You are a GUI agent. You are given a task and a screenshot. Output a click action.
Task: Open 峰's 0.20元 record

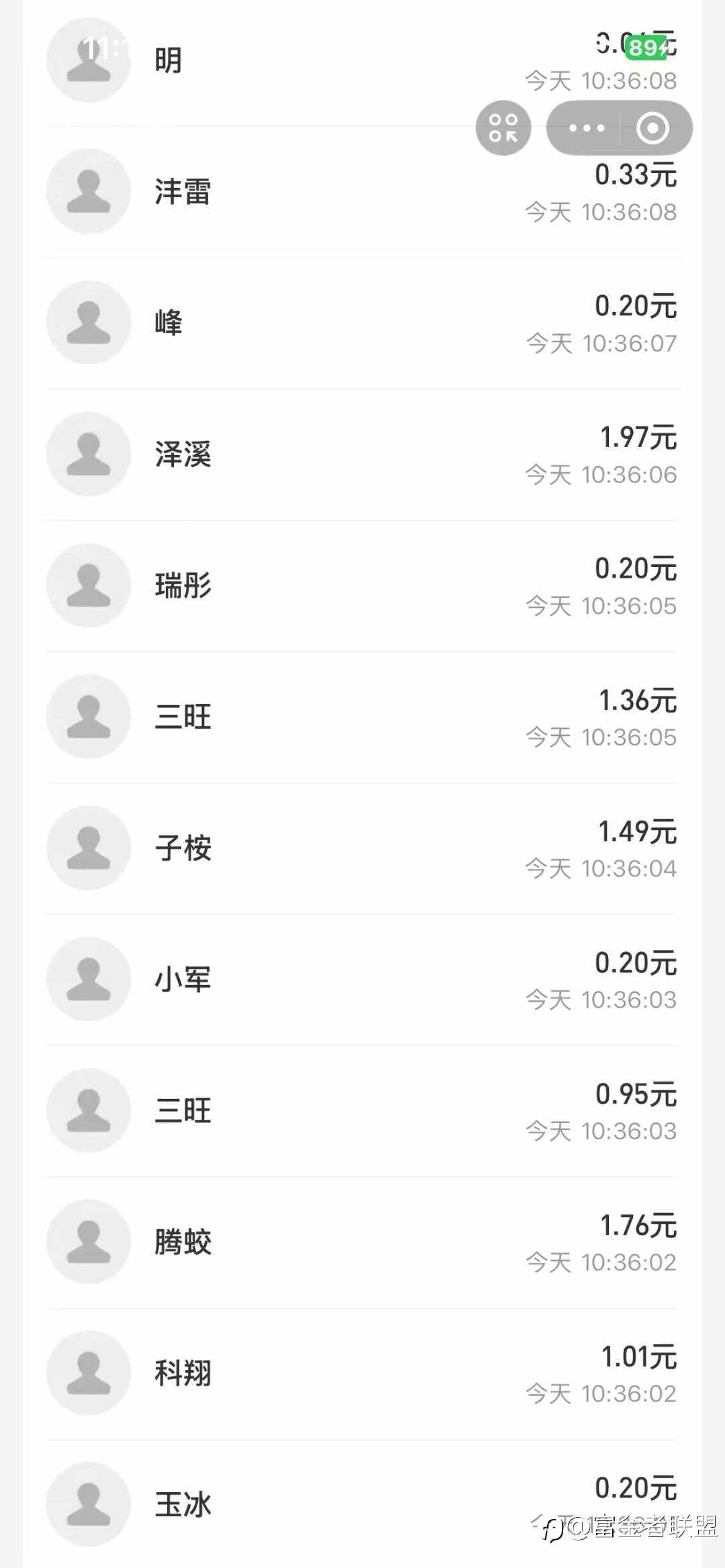coord(362,323)
